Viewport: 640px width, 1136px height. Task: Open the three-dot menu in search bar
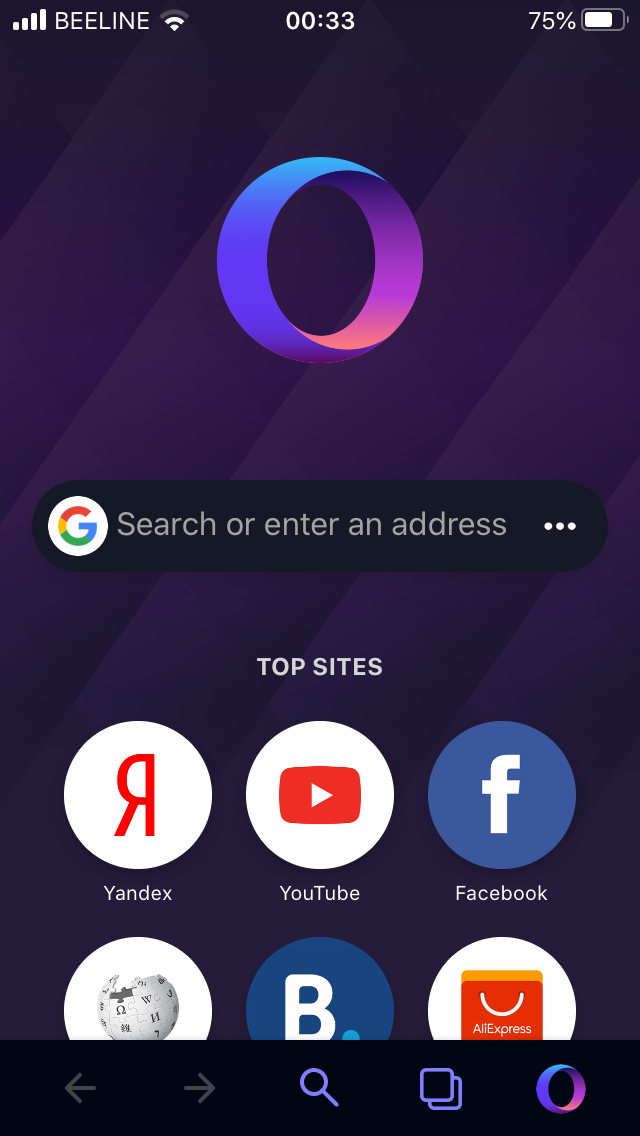pos(560,526)
